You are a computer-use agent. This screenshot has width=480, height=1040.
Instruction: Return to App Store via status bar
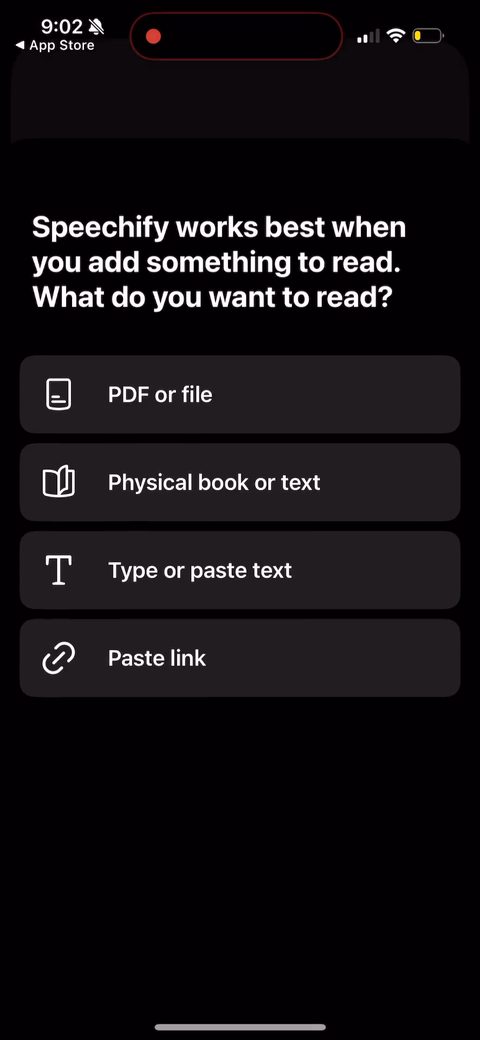(55, 46)
